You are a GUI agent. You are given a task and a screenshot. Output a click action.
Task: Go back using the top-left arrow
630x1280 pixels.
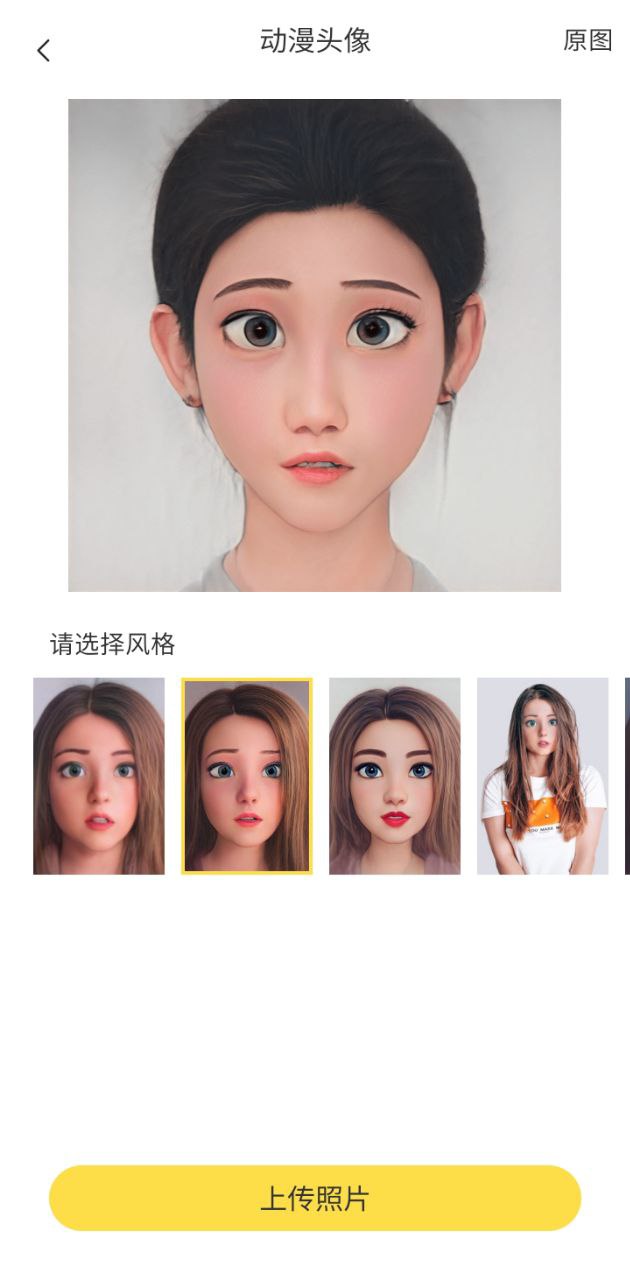tap(43, 50)
